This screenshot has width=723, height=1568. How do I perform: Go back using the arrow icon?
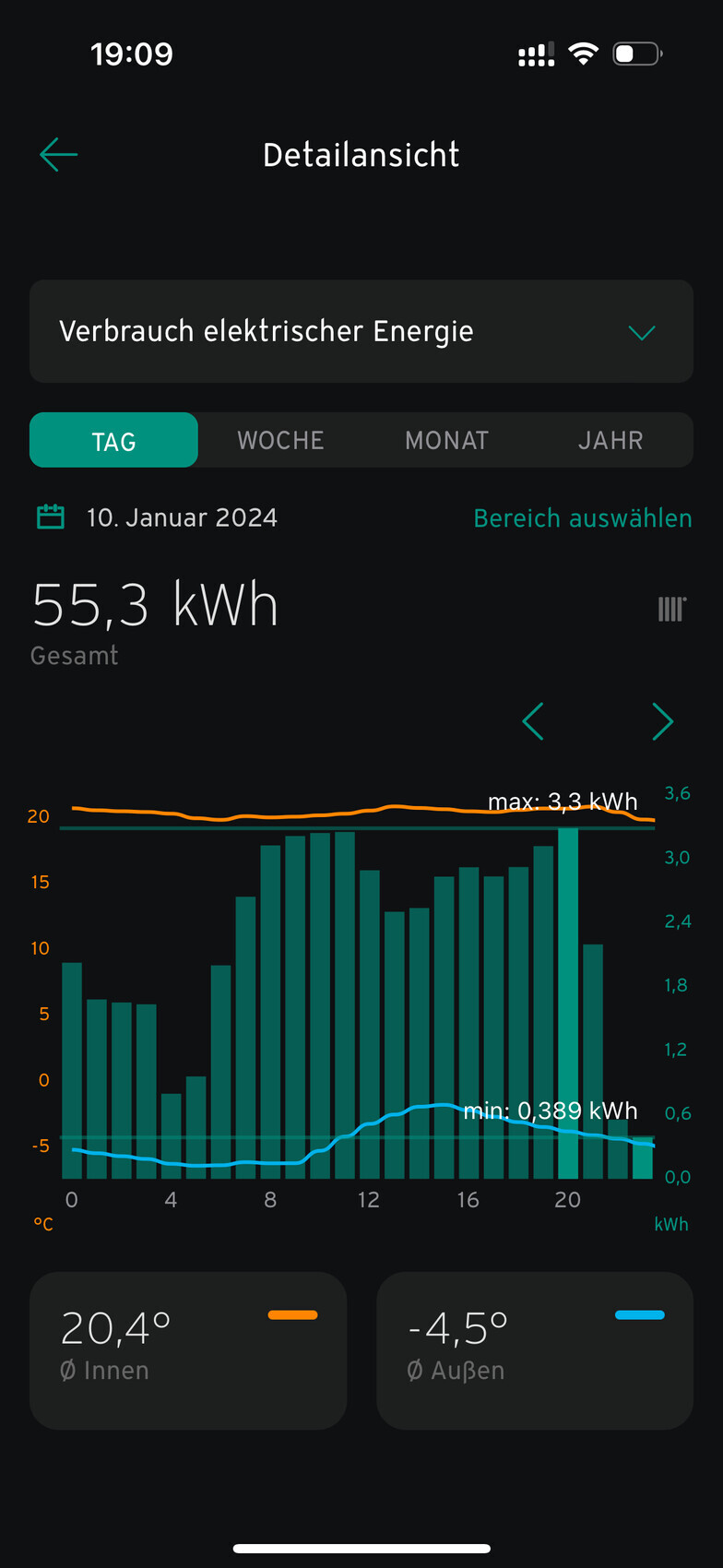pyautogui.click(x=59, y=155)
